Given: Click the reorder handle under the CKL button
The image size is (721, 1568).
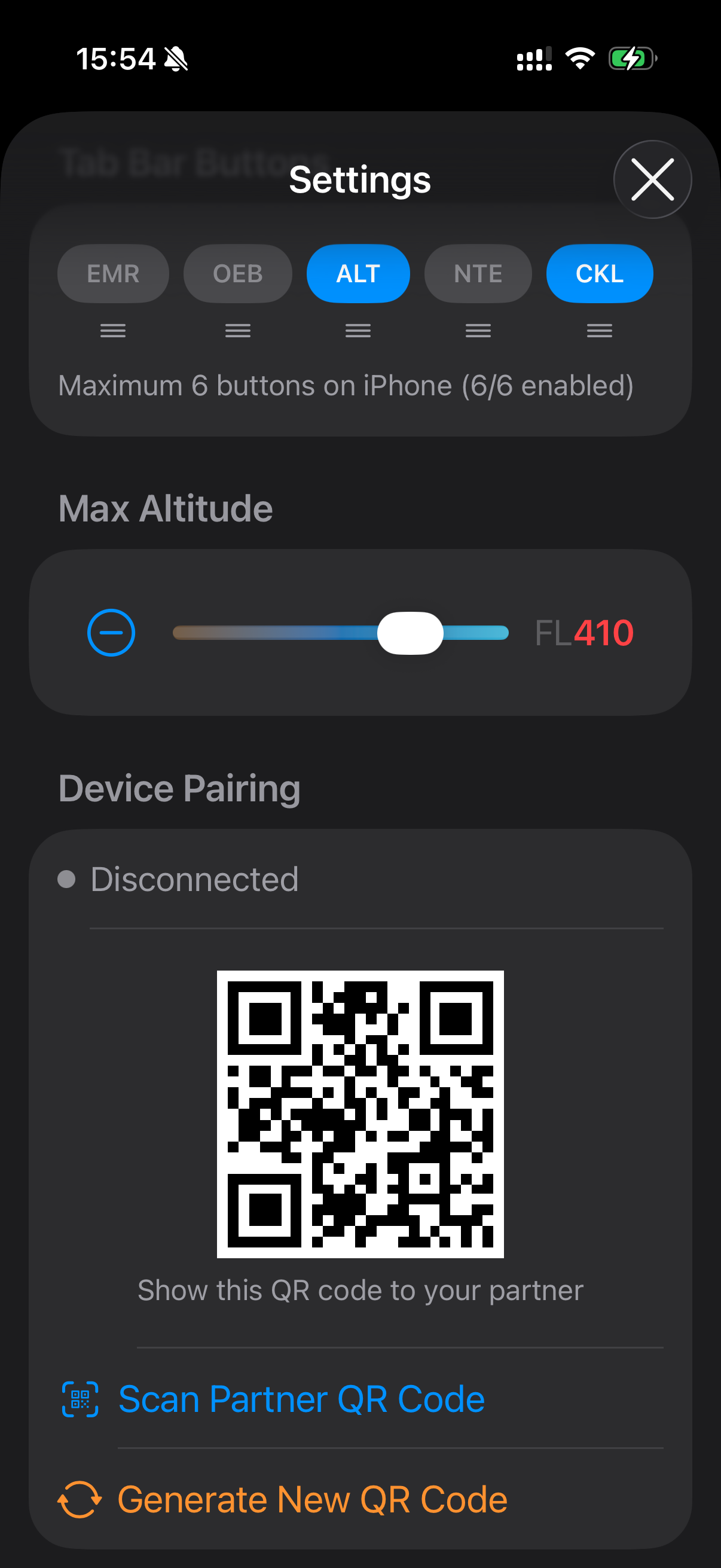Looking at the screenshot, I should [x=599, y=330].
